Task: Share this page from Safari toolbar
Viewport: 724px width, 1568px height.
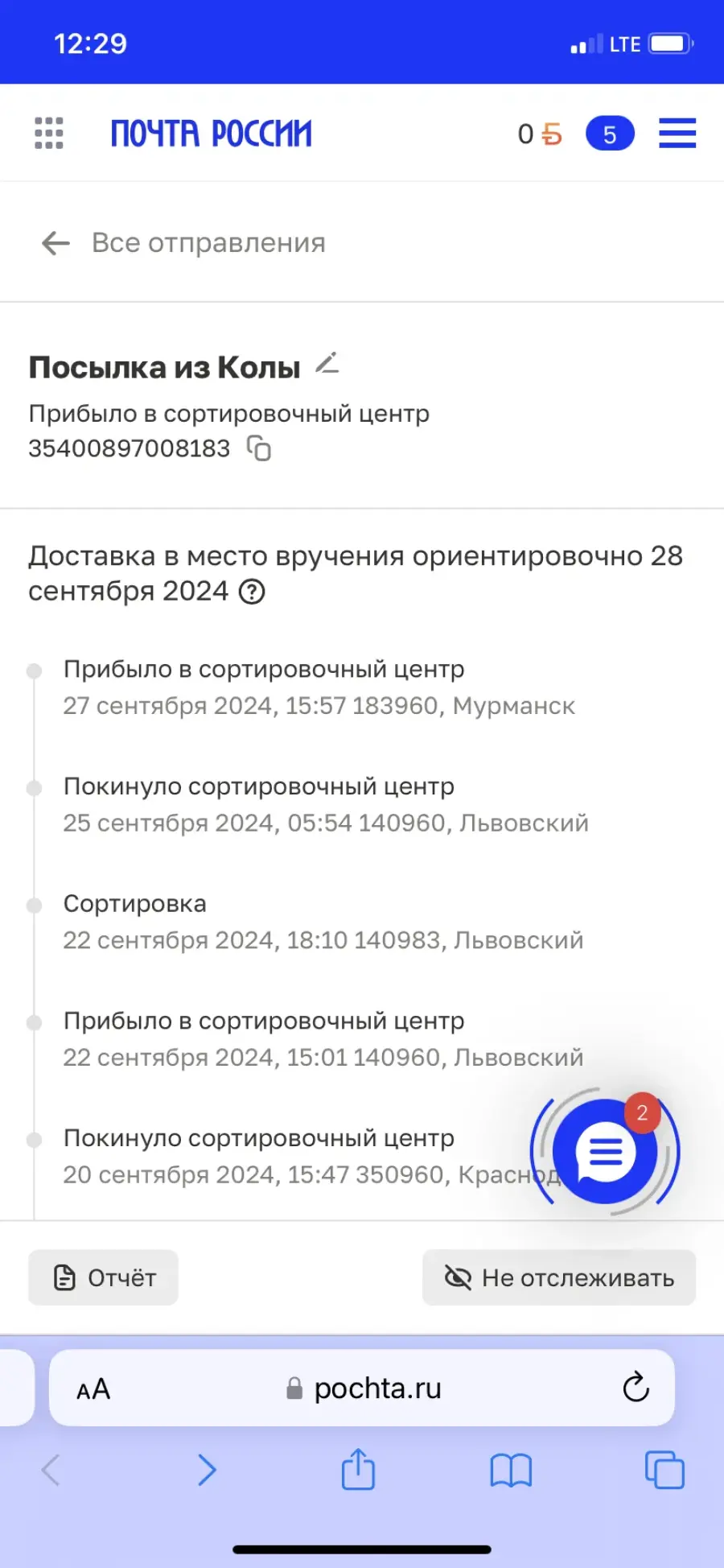Action: coord(358,1469)
